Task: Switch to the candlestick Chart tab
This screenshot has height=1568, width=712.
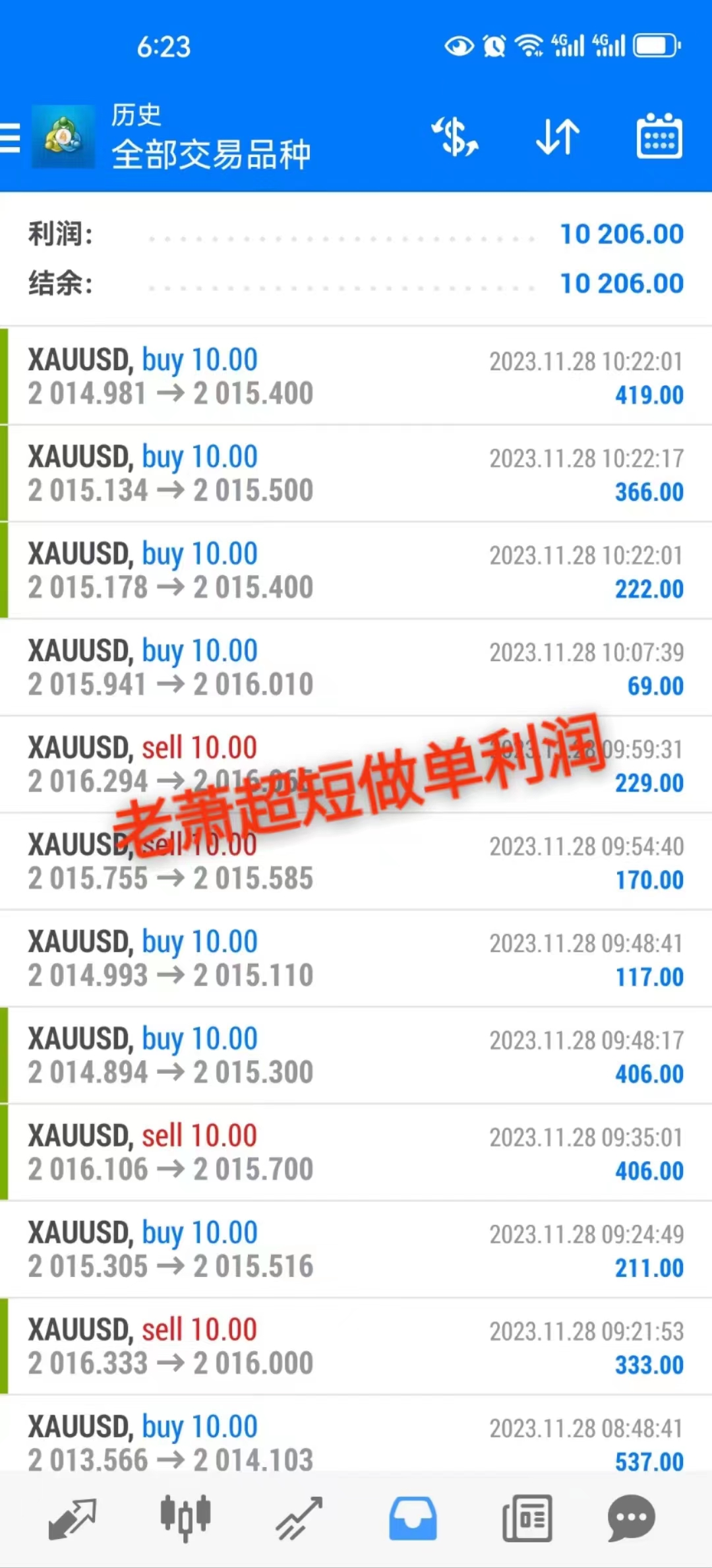Action: [x=185, y=1519]
